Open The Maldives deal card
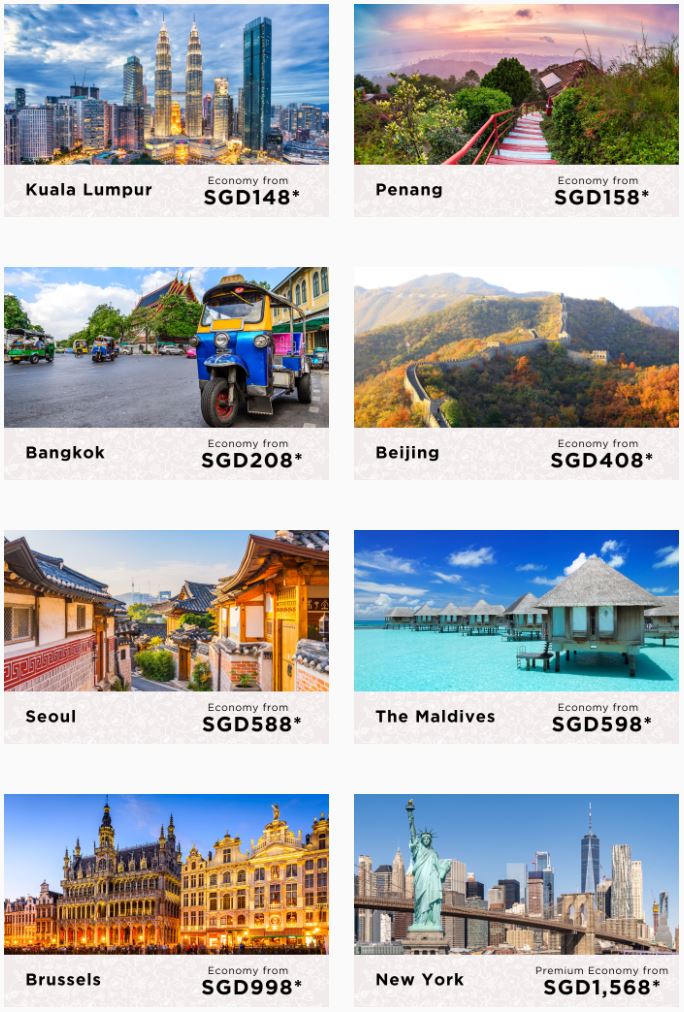684x1012 pixels. coord(516,636)
